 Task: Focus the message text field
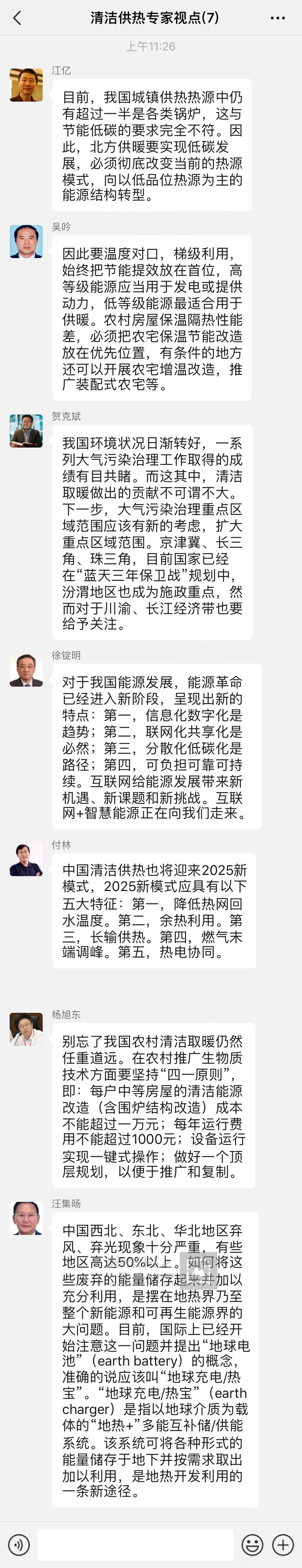click(136, 1544)
